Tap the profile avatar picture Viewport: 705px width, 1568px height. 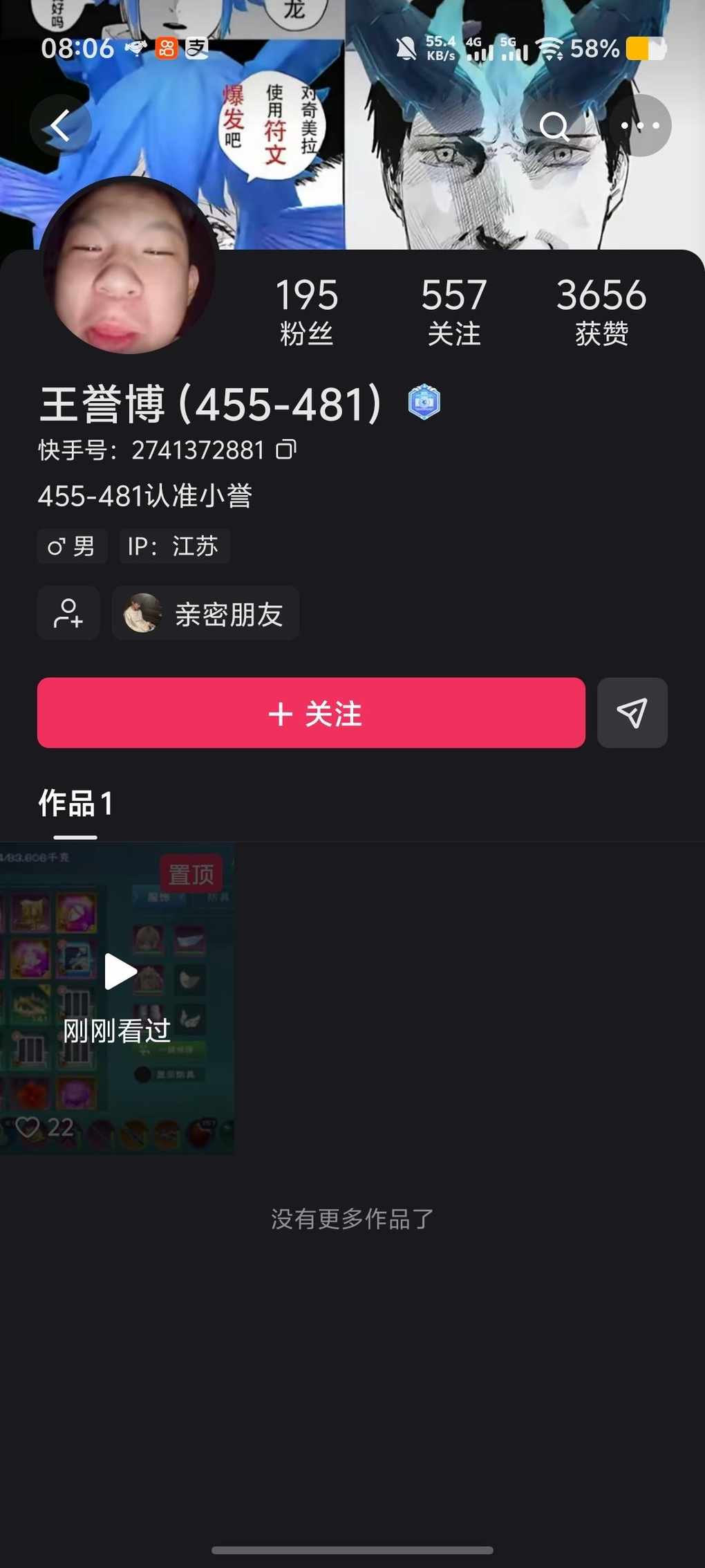click(128, 266)
